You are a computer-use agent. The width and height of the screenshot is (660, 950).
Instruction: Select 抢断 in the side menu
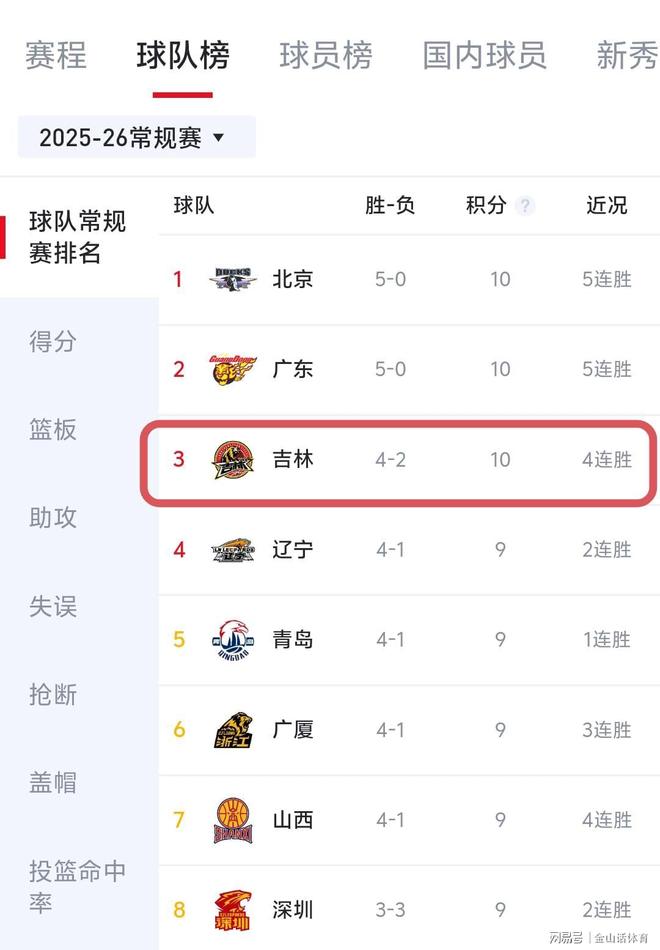[x=53, y=695]
